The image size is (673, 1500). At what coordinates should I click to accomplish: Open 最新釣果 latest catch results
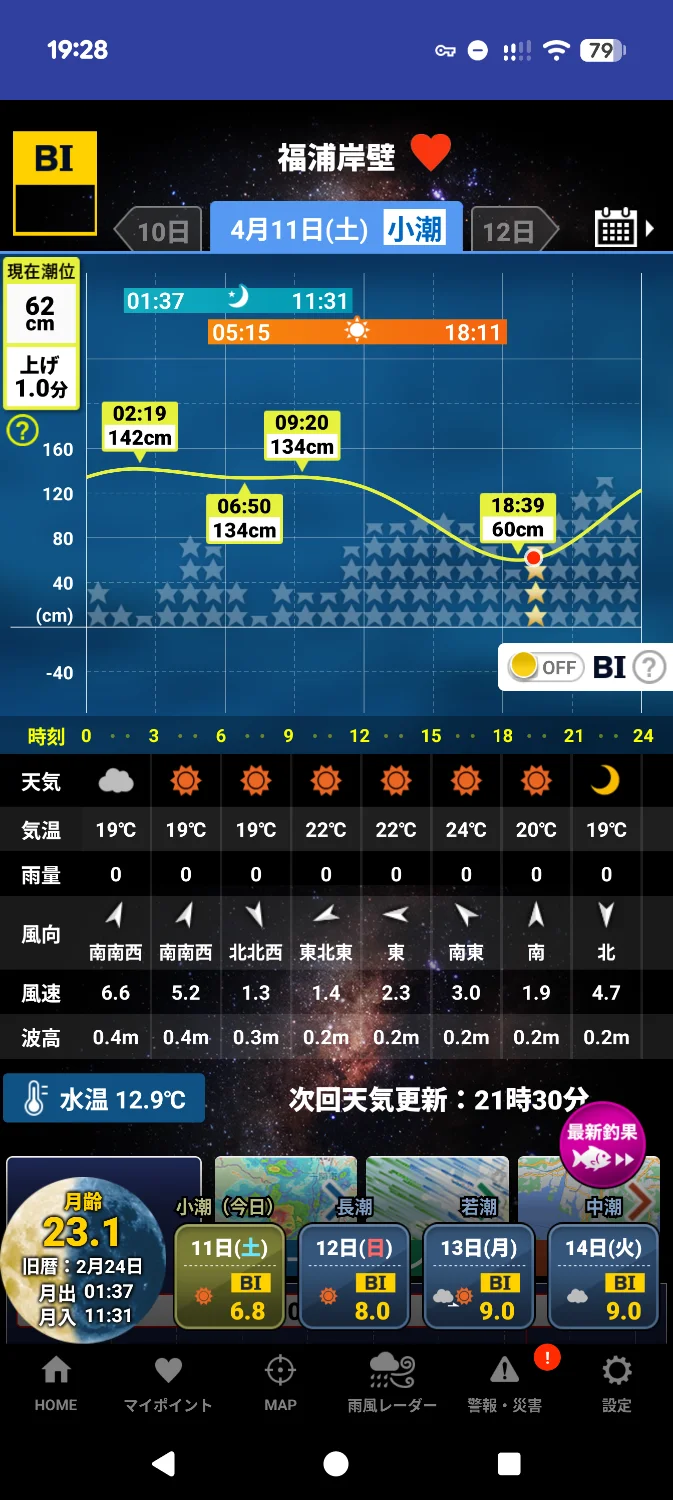[x=602, y=1145]
